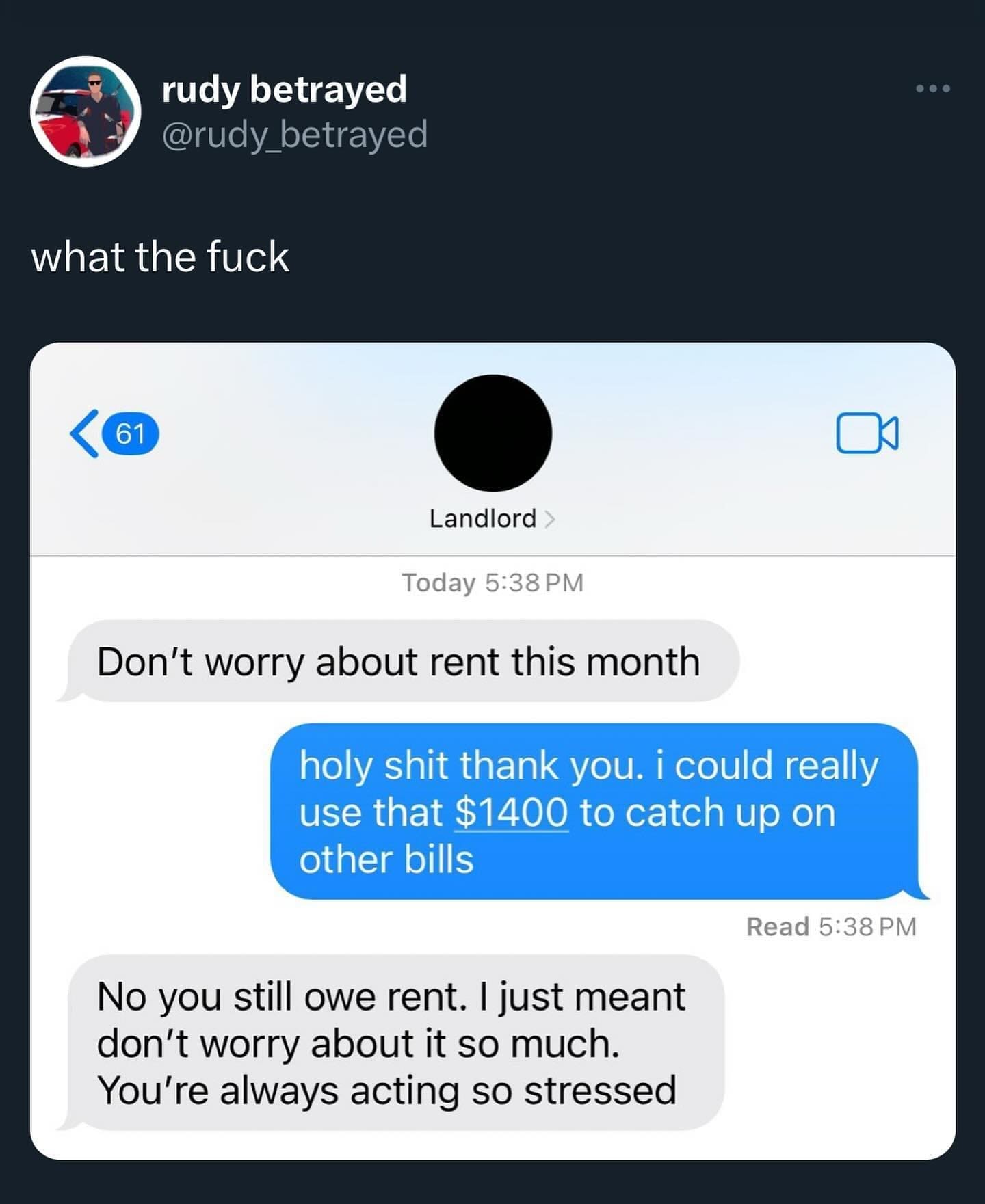Image resolution: width=985 pixels, height=1204 pixels.
Task: Select the @rudy_betrayed handle
Action: pos(294,134)
